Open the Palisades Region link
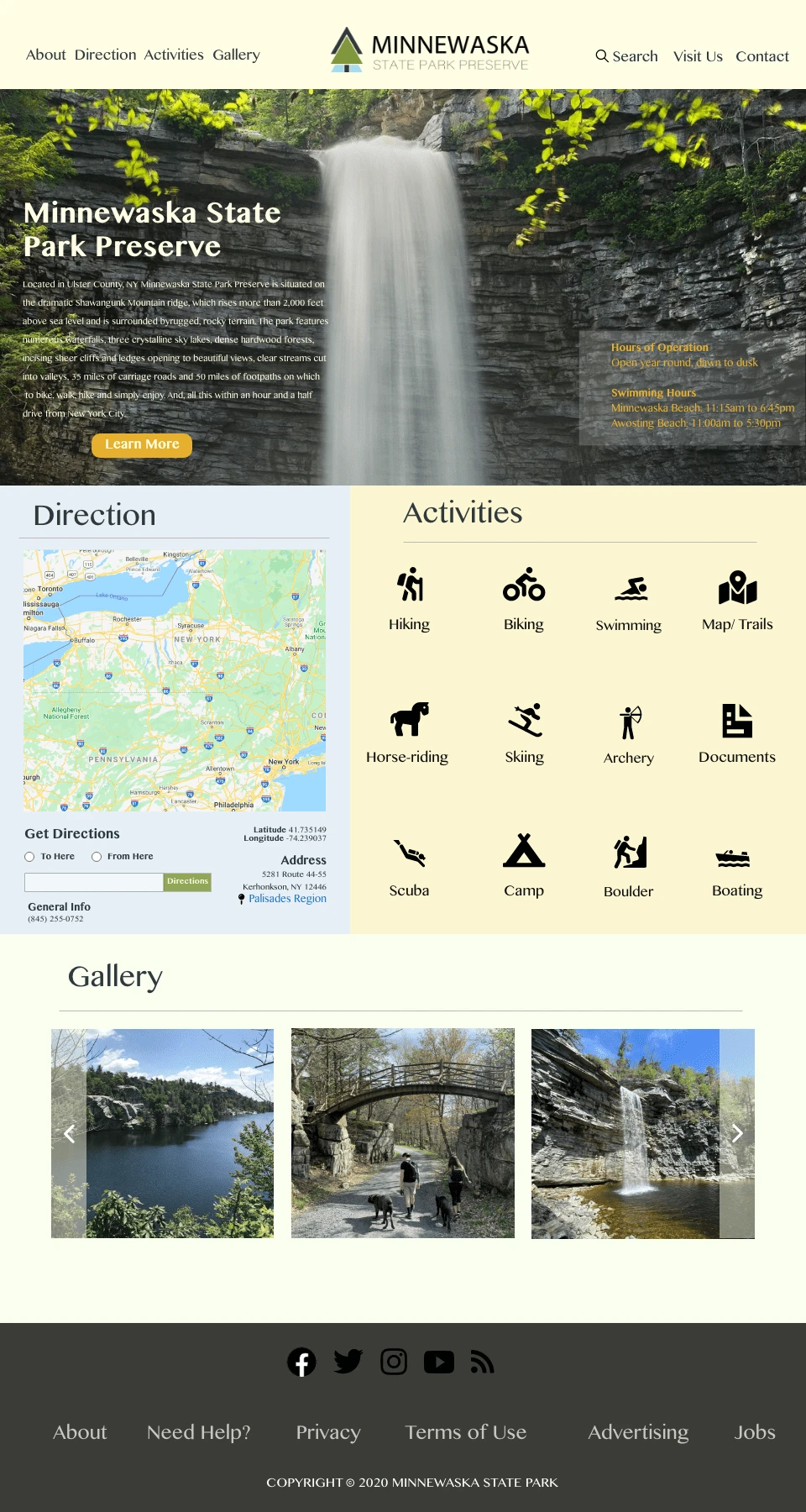This screenshot has height=1512, width=806. 287,899
